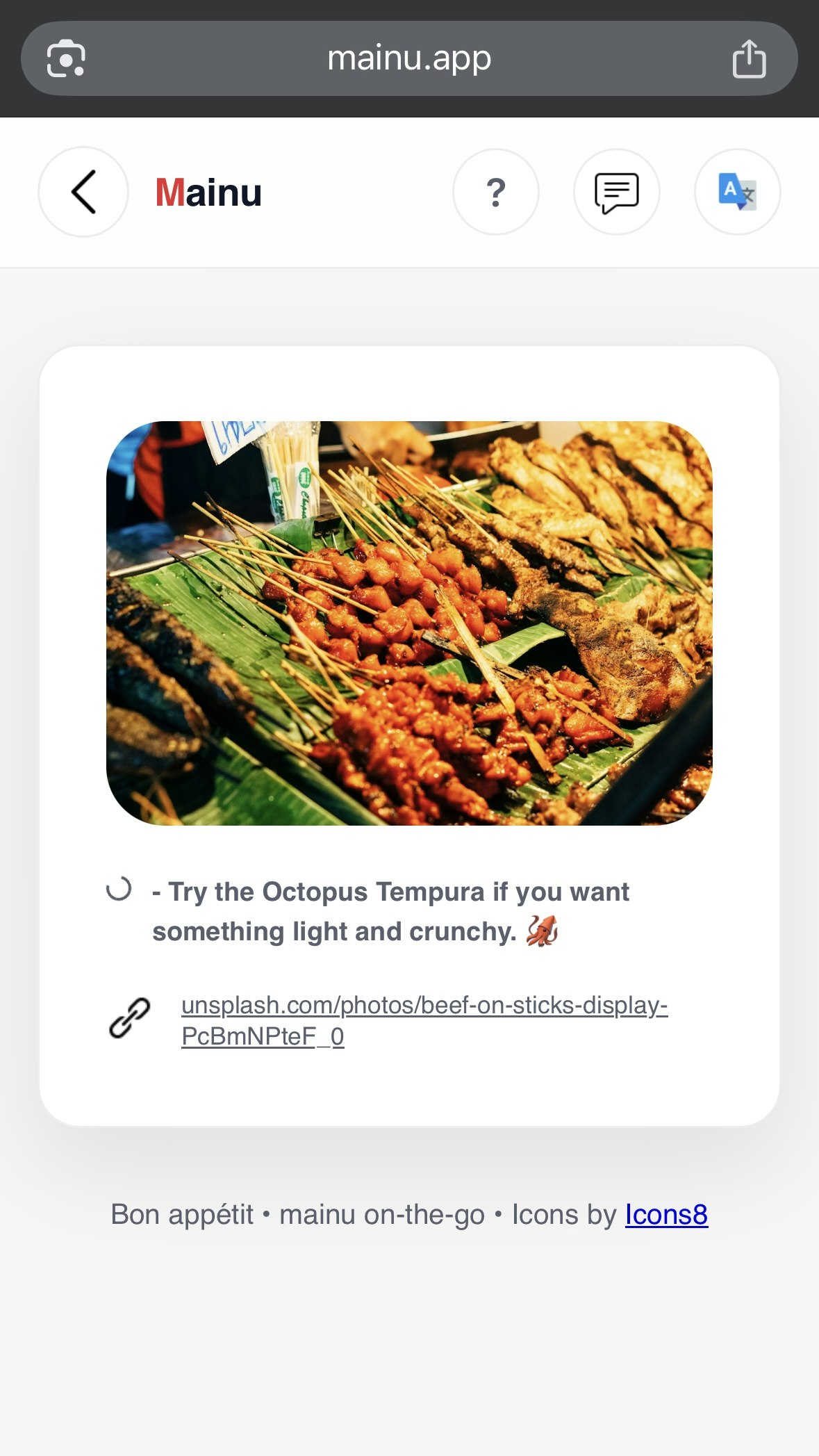The height and width of the screenshot is (1456, 819).
Task: Open the help question mark button
Action: click(x=495, y=192)
